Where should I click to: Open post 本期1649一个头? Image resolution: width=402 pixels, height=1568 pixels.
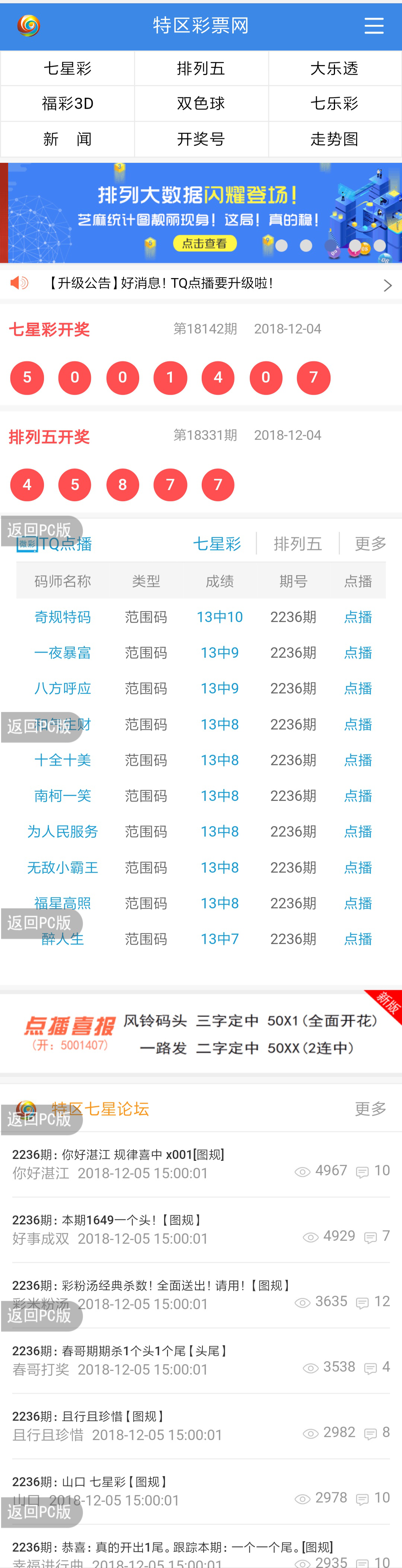point(106,1220)
